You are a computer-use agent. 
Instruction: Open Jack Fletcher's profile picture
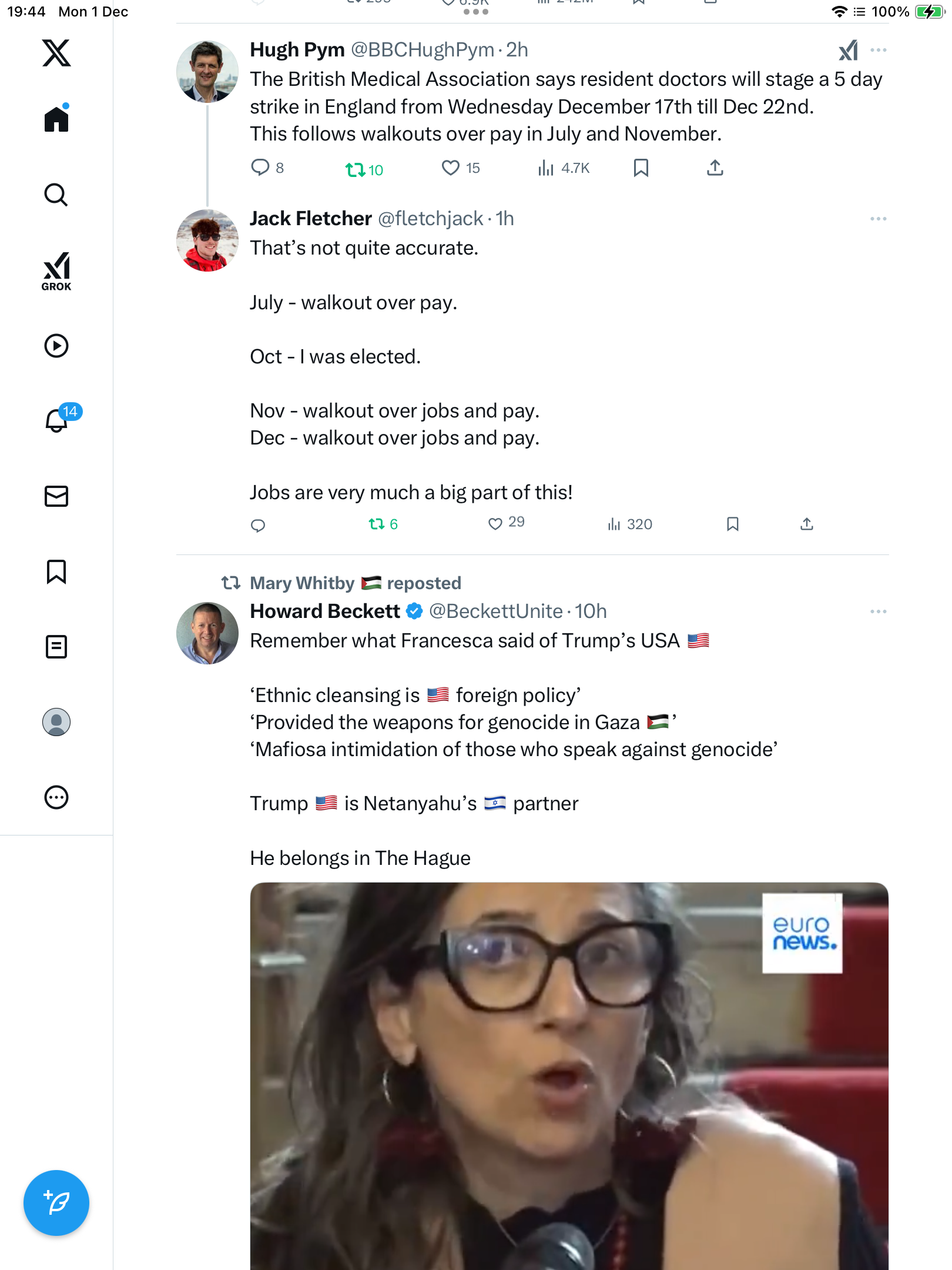click(x=207, y=240)
